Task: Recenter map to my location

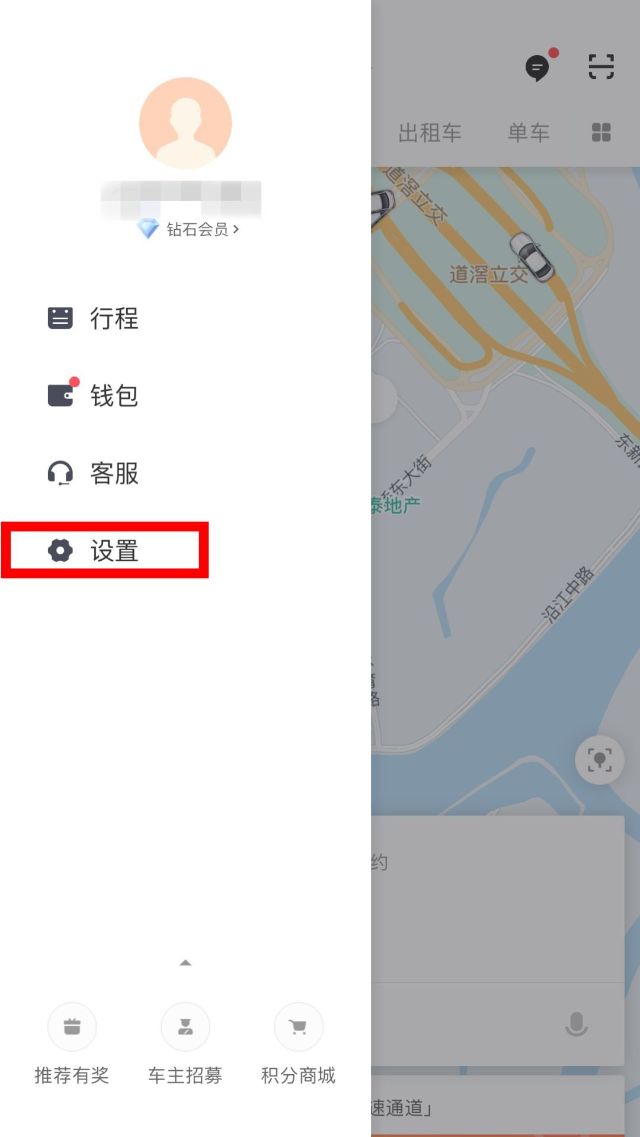Action: coord(599,760)
